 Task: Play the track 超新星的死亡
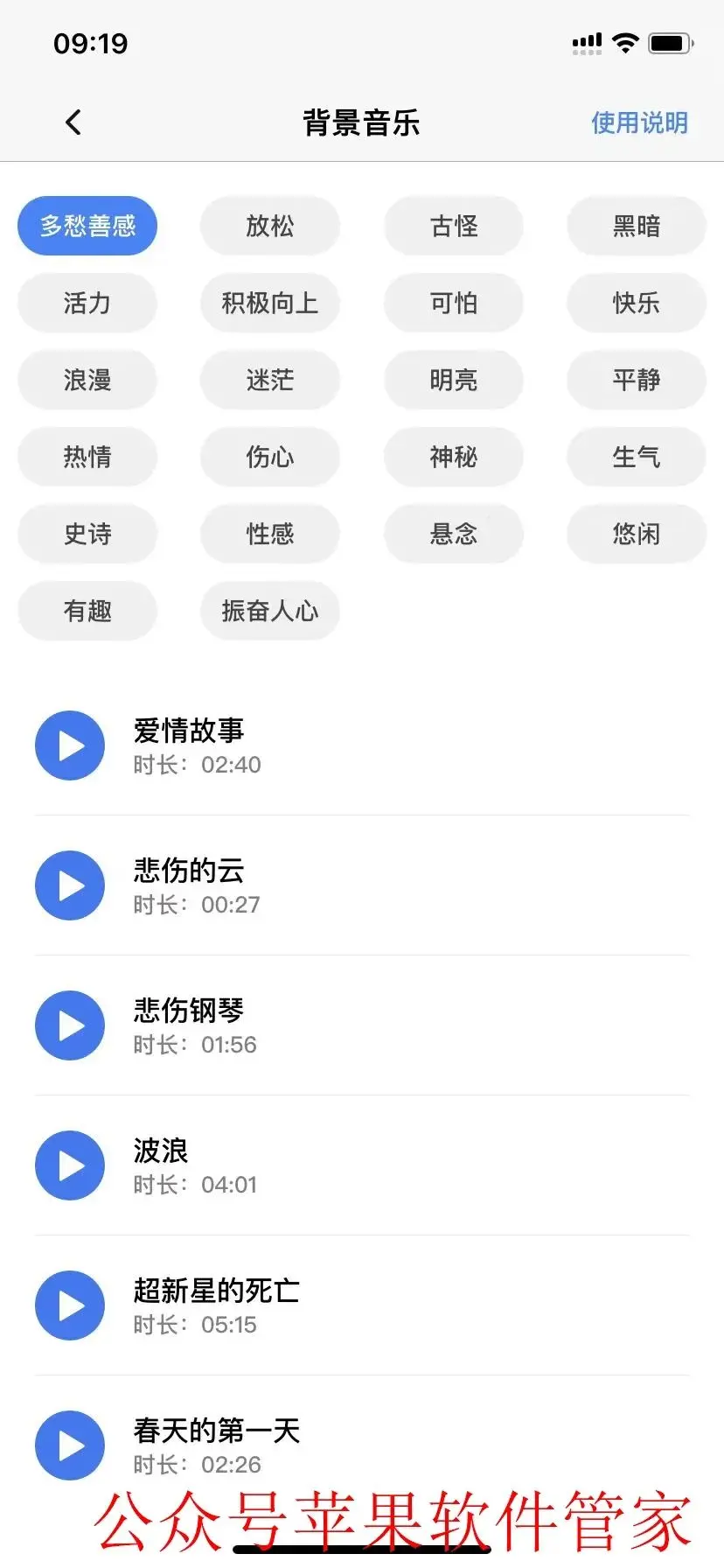(70, 1305)
